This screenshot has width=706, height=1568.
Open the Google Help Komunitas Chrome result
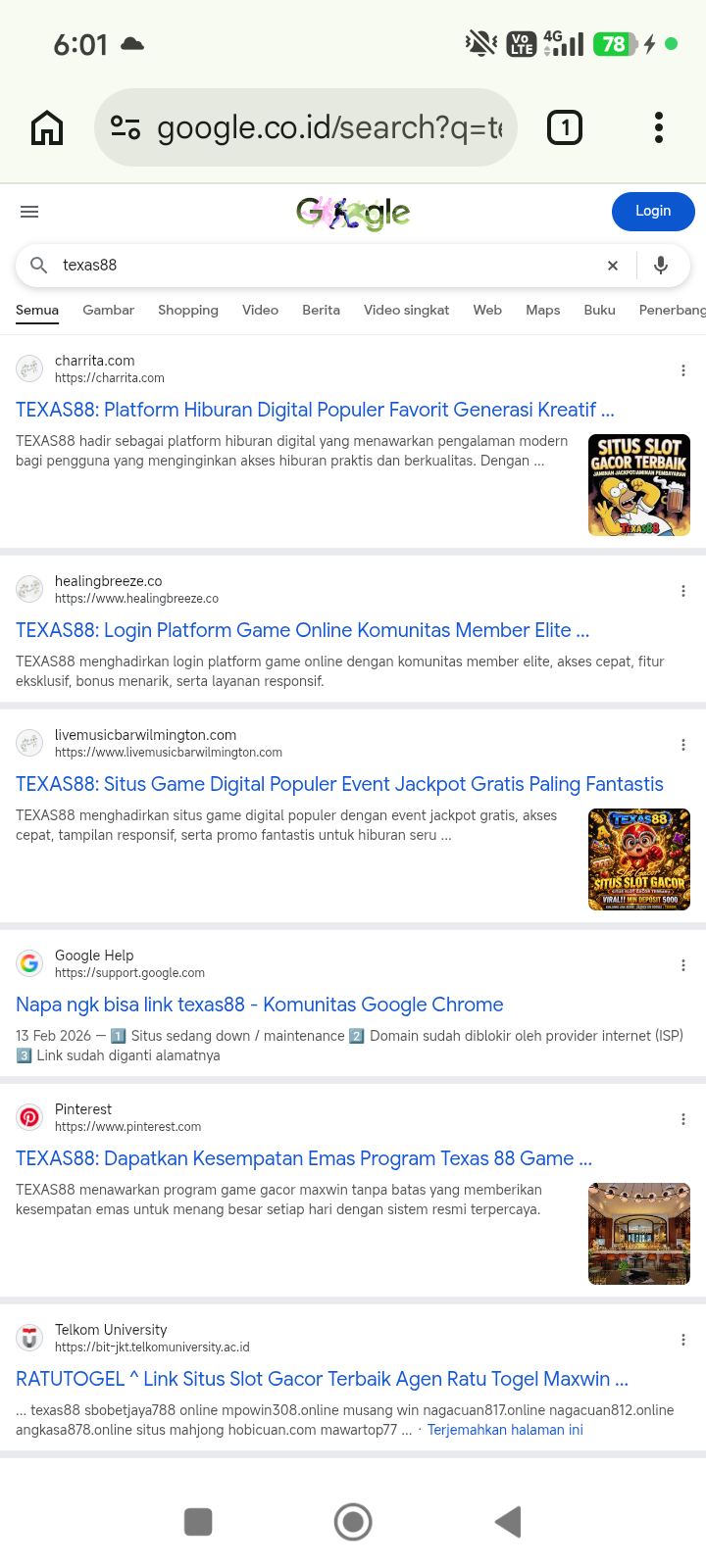click(259, 1004)
